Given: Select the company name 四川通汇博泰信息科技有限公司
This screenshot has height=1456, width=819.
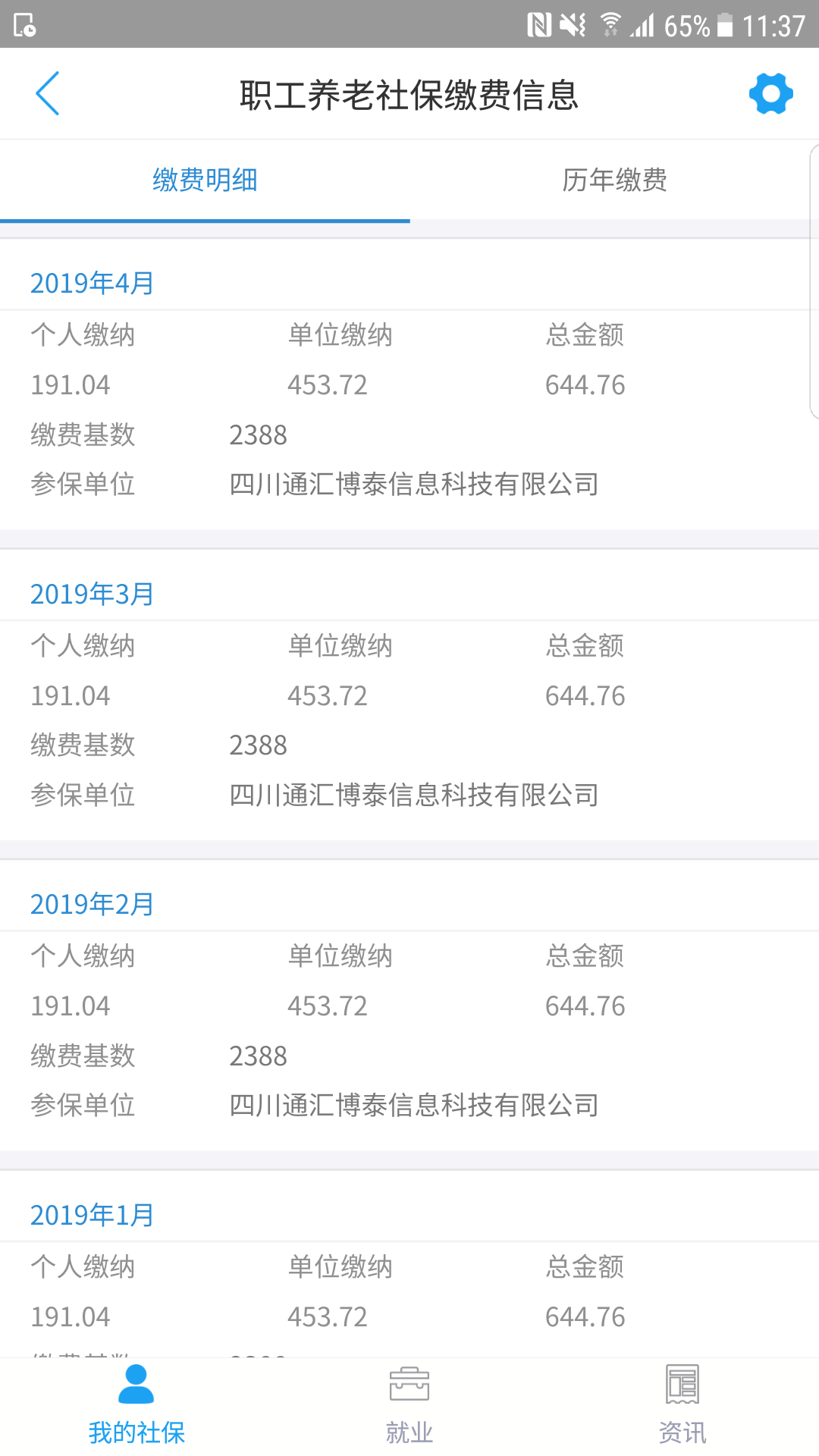Looking at the screenshot, I should tap(415, 485).
